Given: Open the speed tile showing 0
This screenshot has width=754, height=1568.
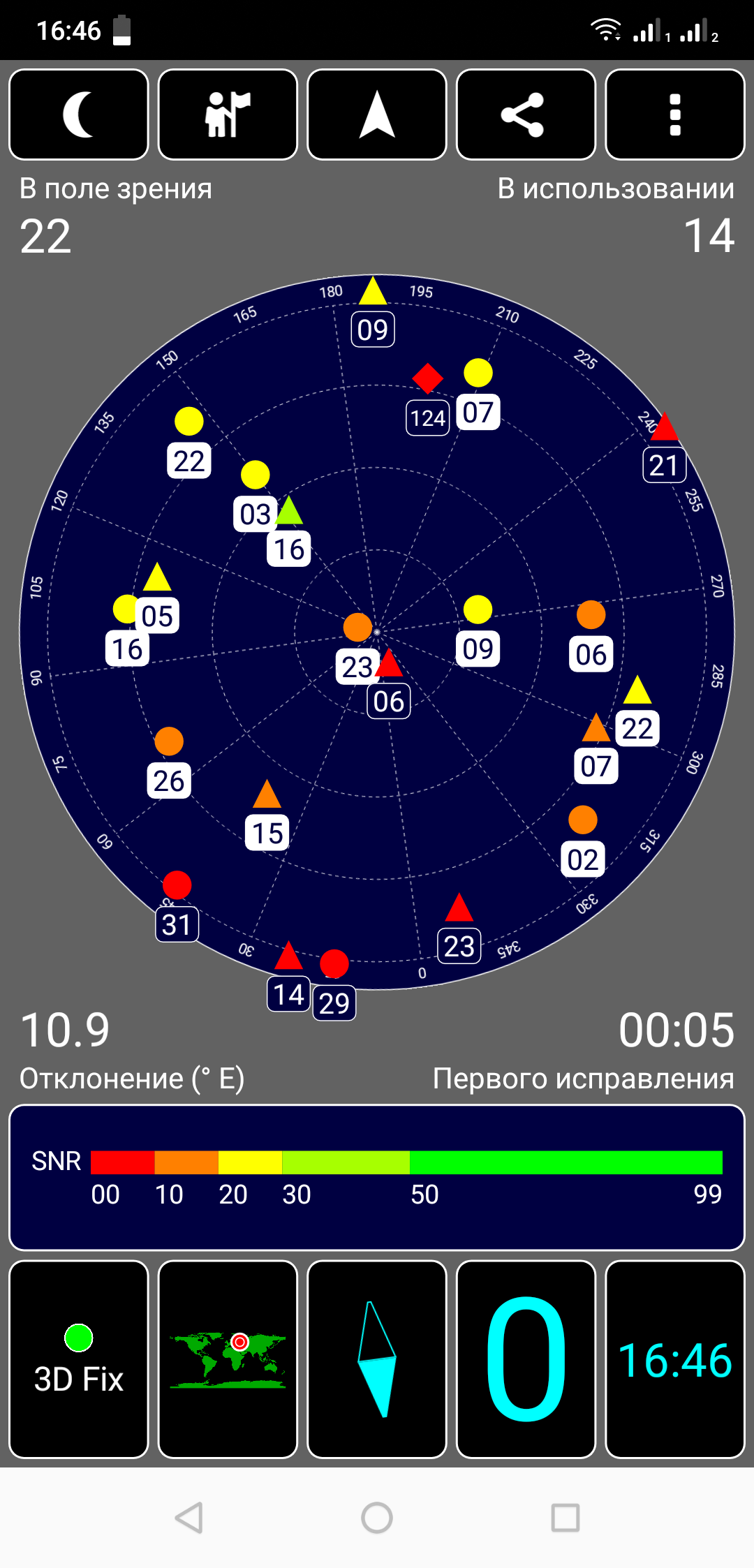Looking at the screenshot, I should coord(526,1359).
